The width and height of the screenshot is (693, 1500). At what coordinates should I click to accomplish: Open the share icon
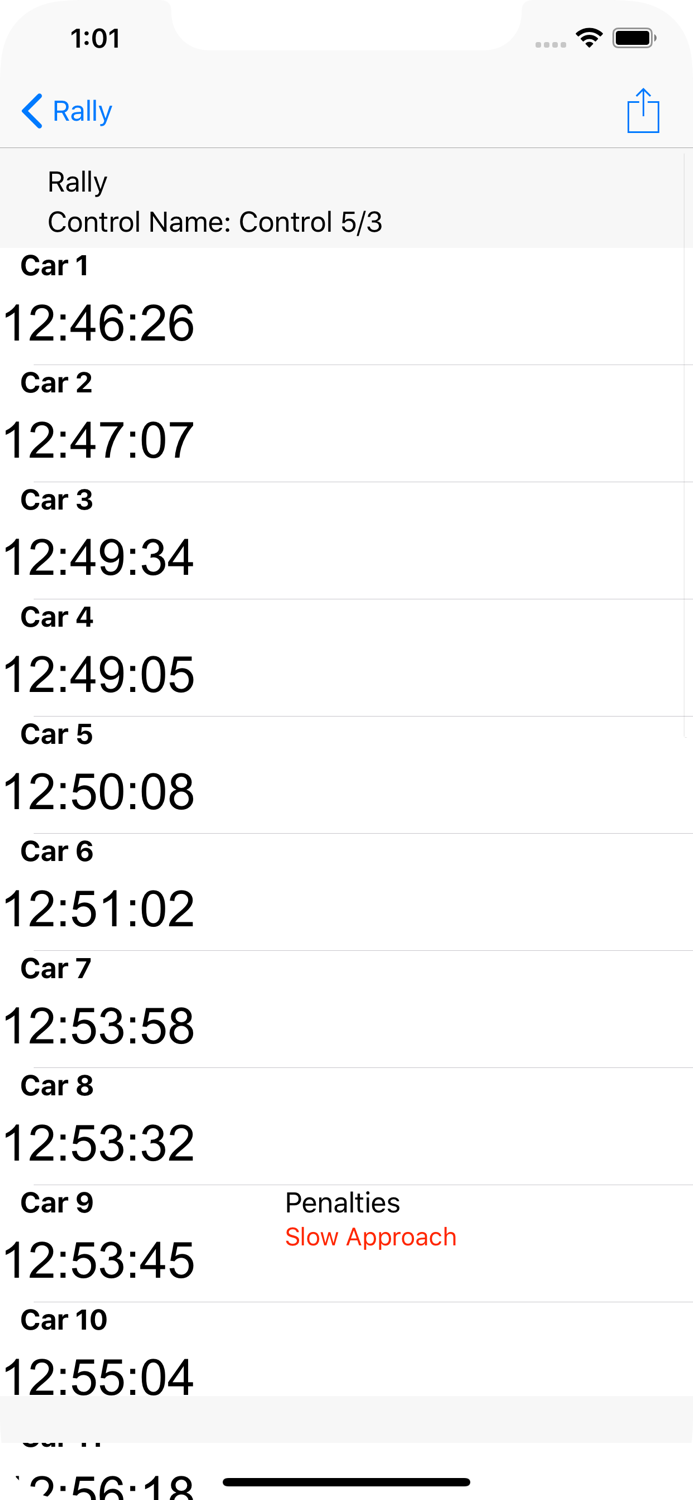[643, 110]
